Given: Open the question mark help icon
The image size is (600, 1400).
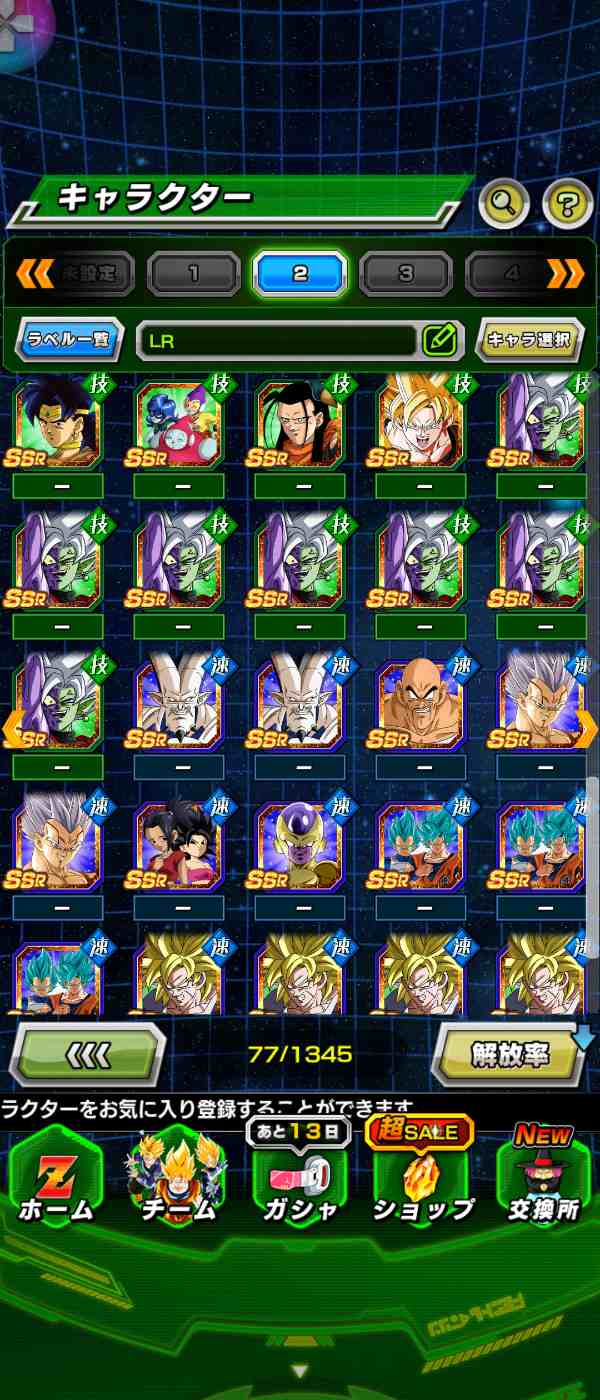Looking at the screenshot, I should tap(567, 205).
